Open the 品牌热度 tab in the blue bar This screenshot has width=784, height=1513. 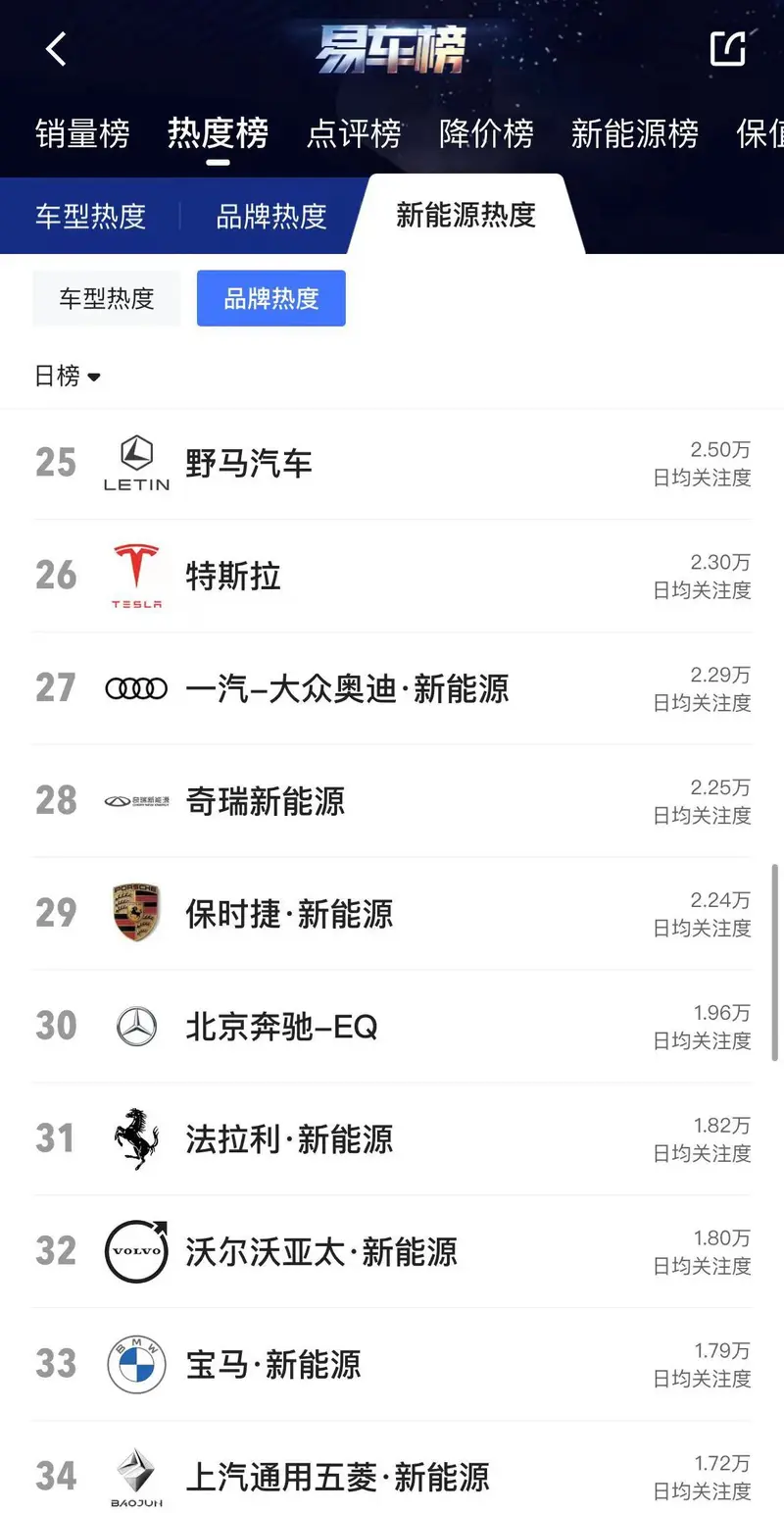pyautogui.click(x=270, y=216)
